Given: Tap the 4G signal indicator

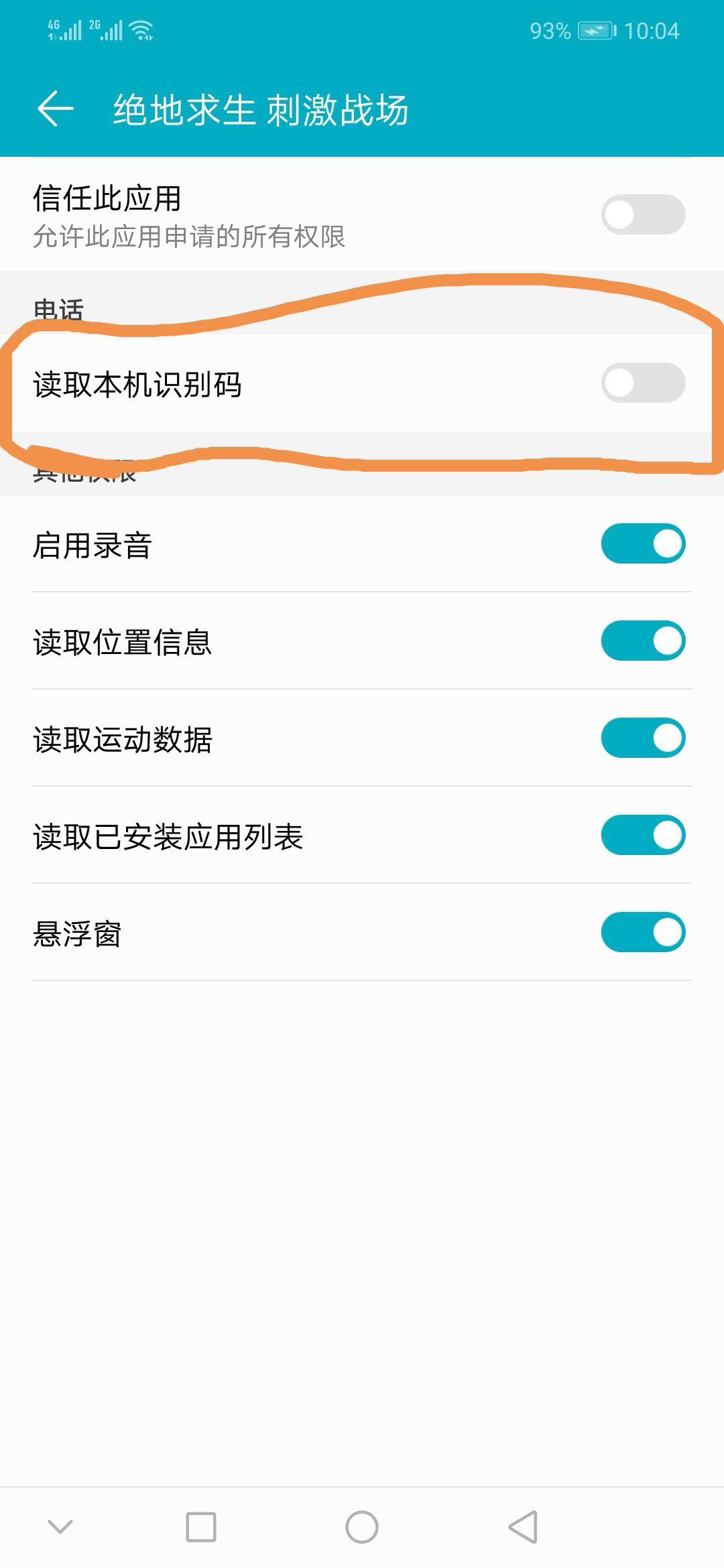Looking at the screenshot, I should pos(64,28).
